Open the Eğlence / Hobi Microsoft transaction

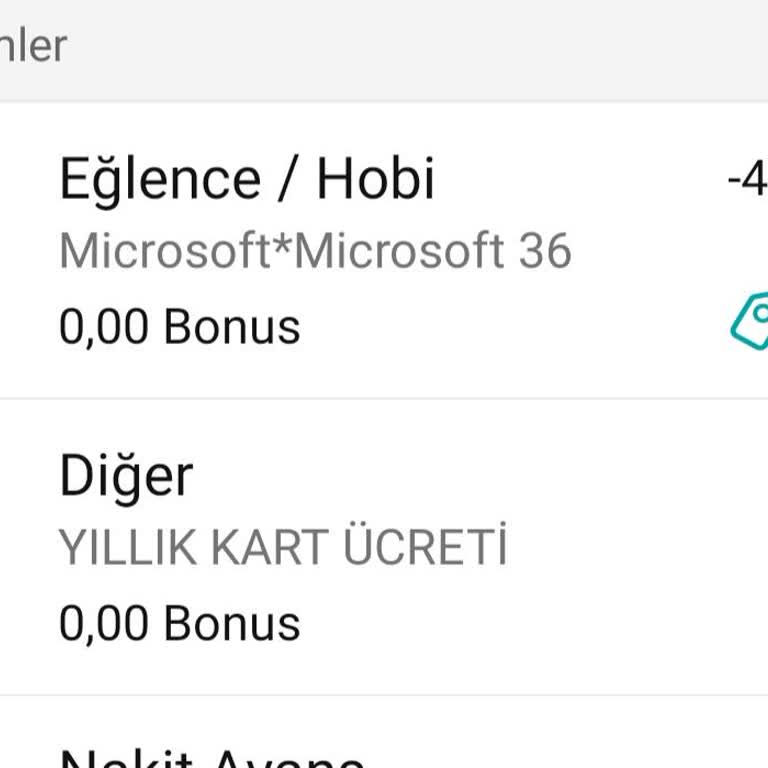point(315,250)
